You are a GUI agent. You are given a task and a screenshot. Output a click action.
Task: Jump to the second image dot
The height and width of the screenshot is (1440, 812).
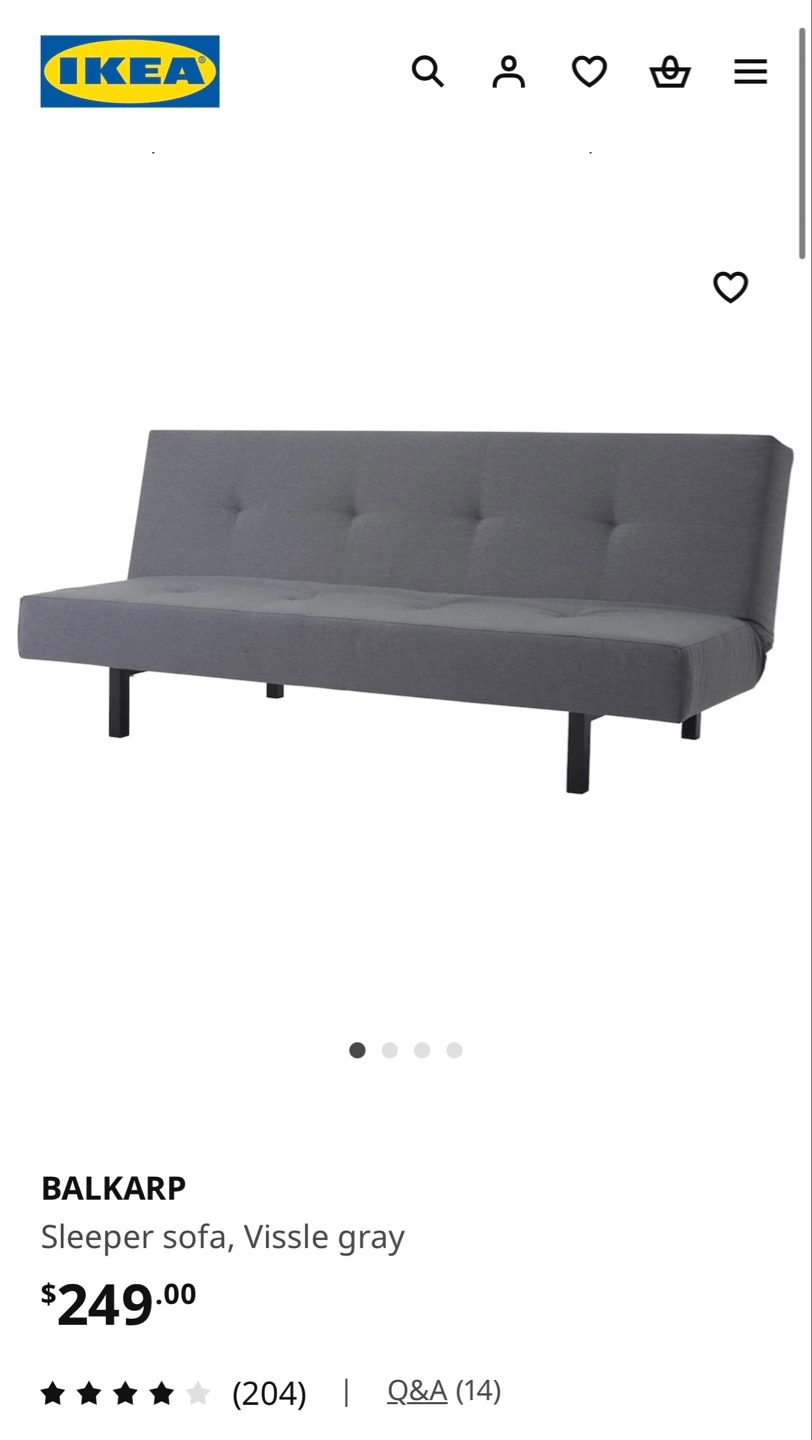(x=390, y=1050)
